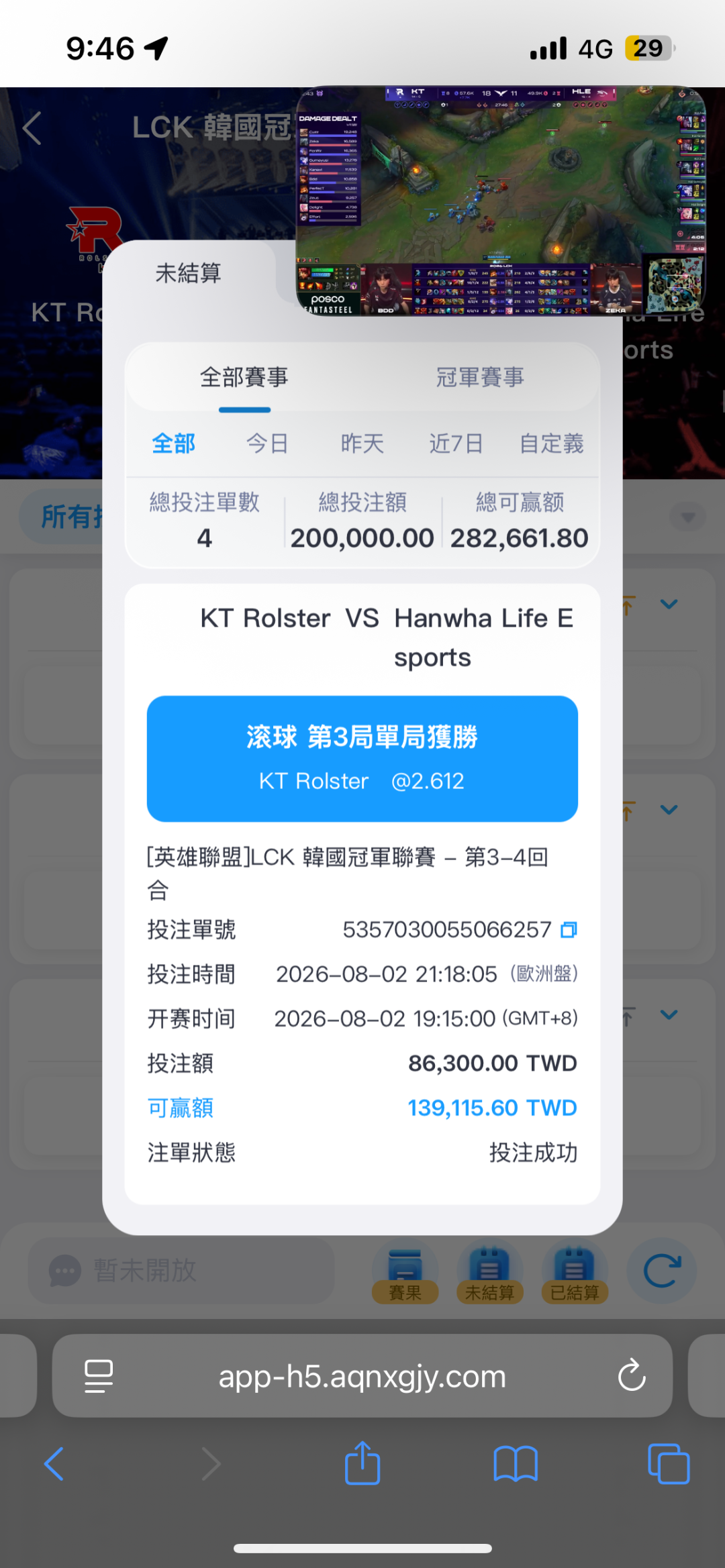Copy the bet slip number

(x=569, y=929)
